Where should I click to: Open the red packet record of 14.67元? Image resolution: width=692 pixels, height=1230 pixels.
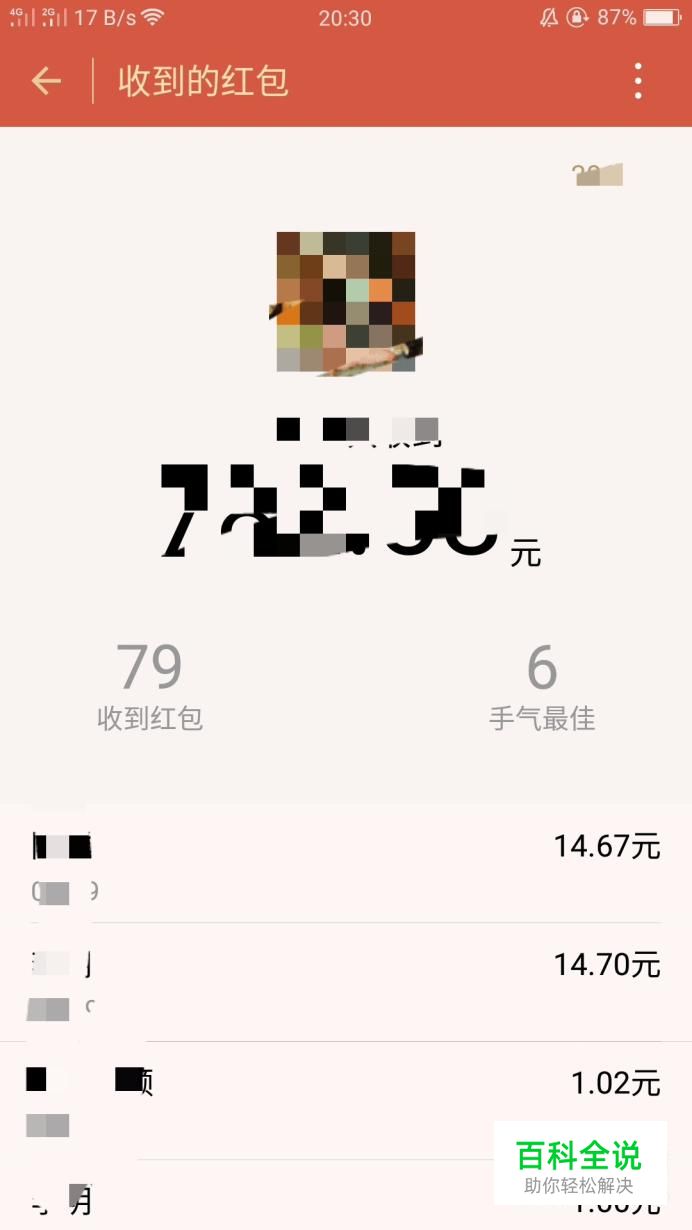[346, 864]
